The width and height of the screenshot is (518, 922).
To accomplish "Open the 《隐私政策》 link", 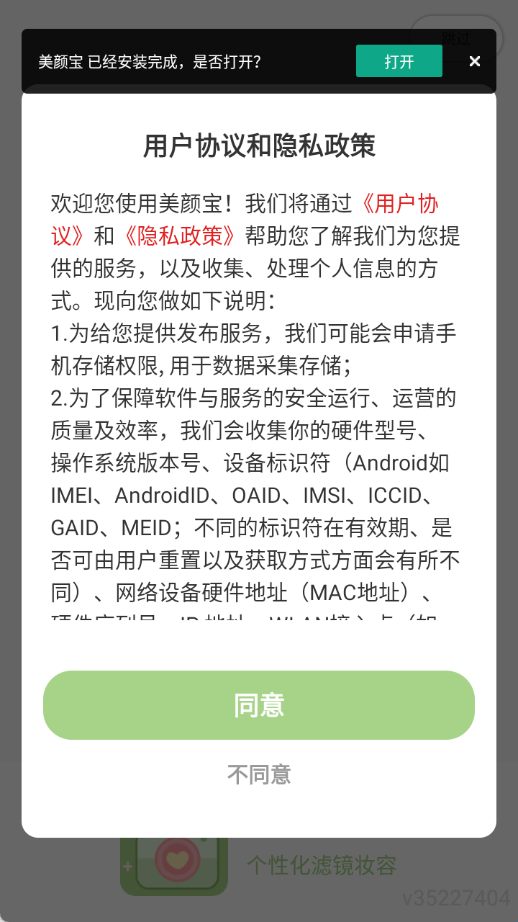I will [180, 236].
